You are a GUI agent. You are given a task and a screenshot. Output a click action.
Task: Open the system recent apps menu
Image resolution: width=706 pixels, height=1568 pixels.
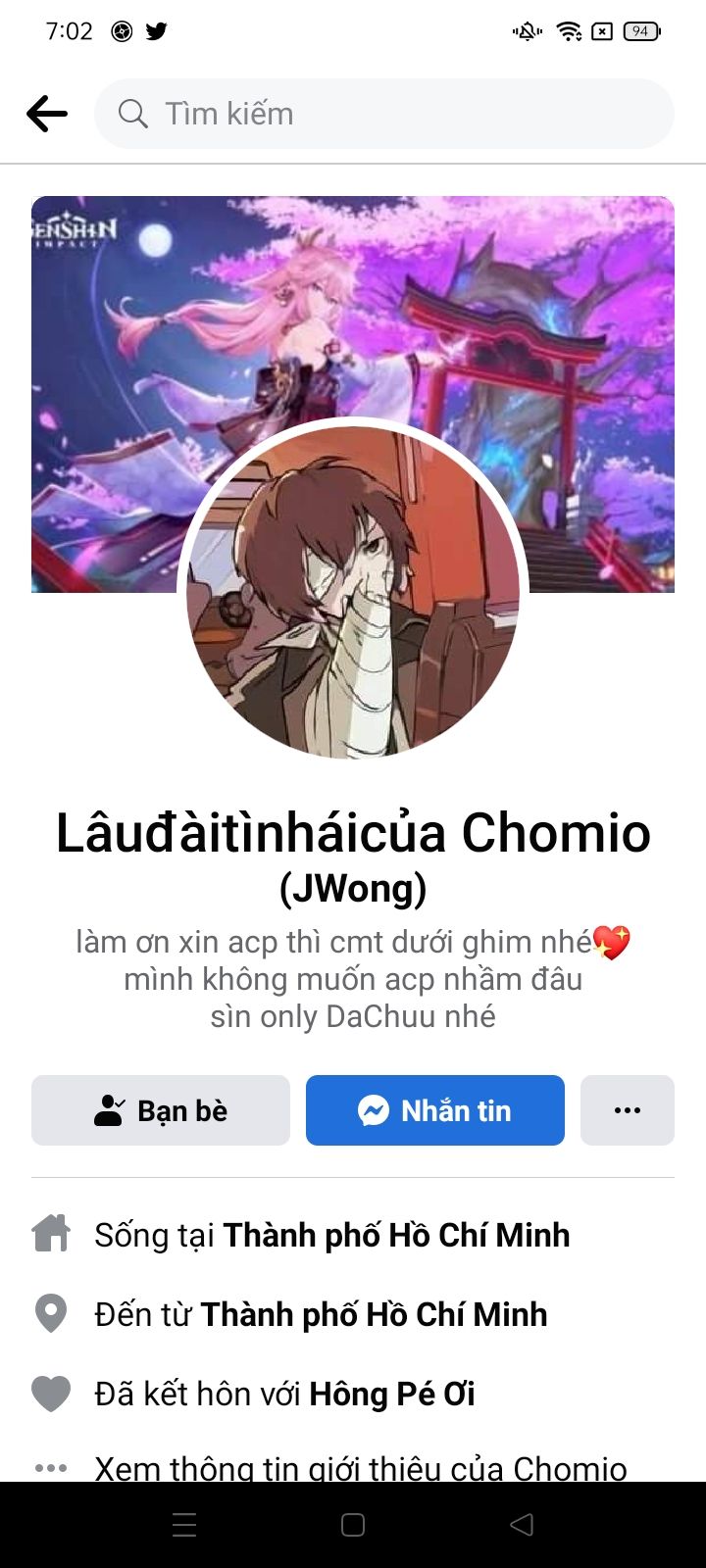click(184, 1525)
